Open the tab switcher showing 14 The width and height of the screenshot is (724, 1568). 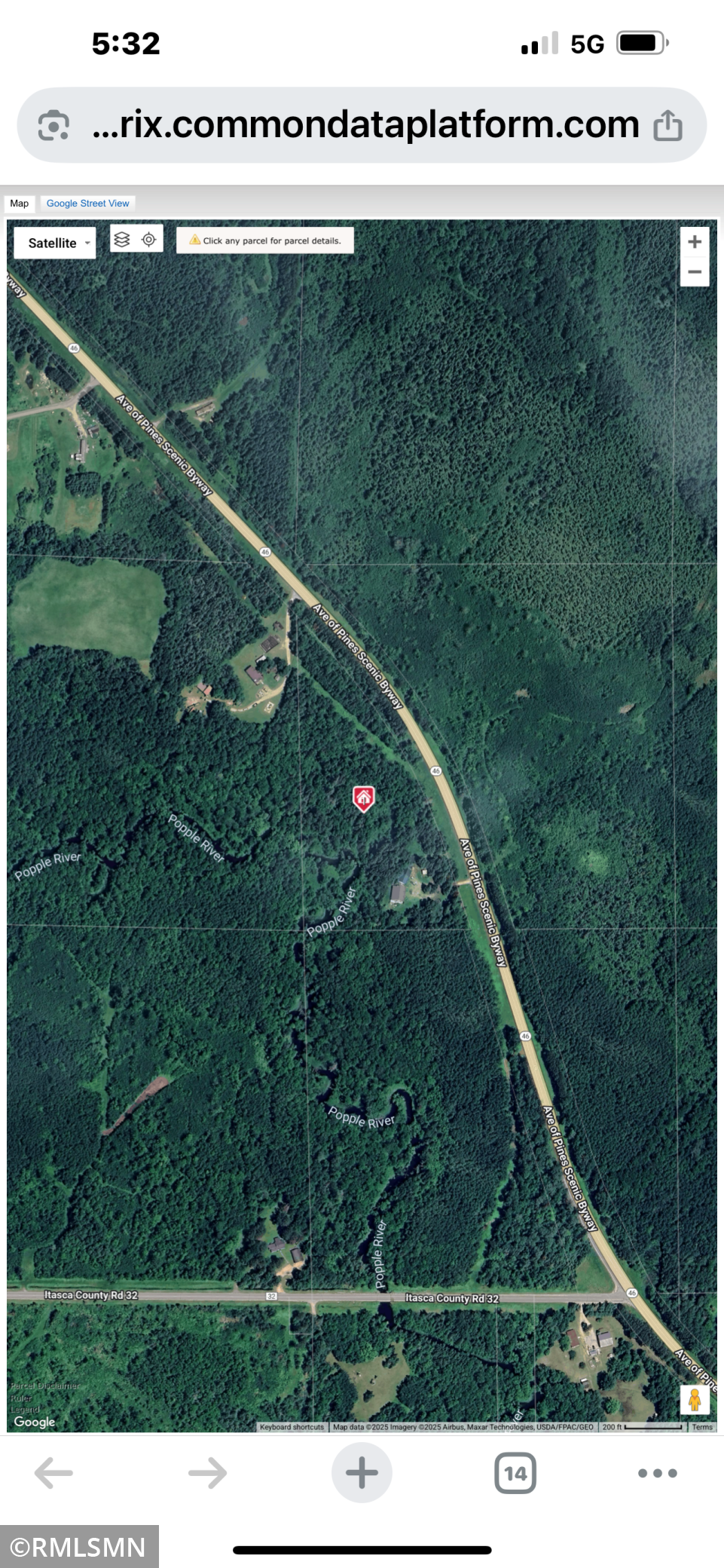tap(515, 1473)
